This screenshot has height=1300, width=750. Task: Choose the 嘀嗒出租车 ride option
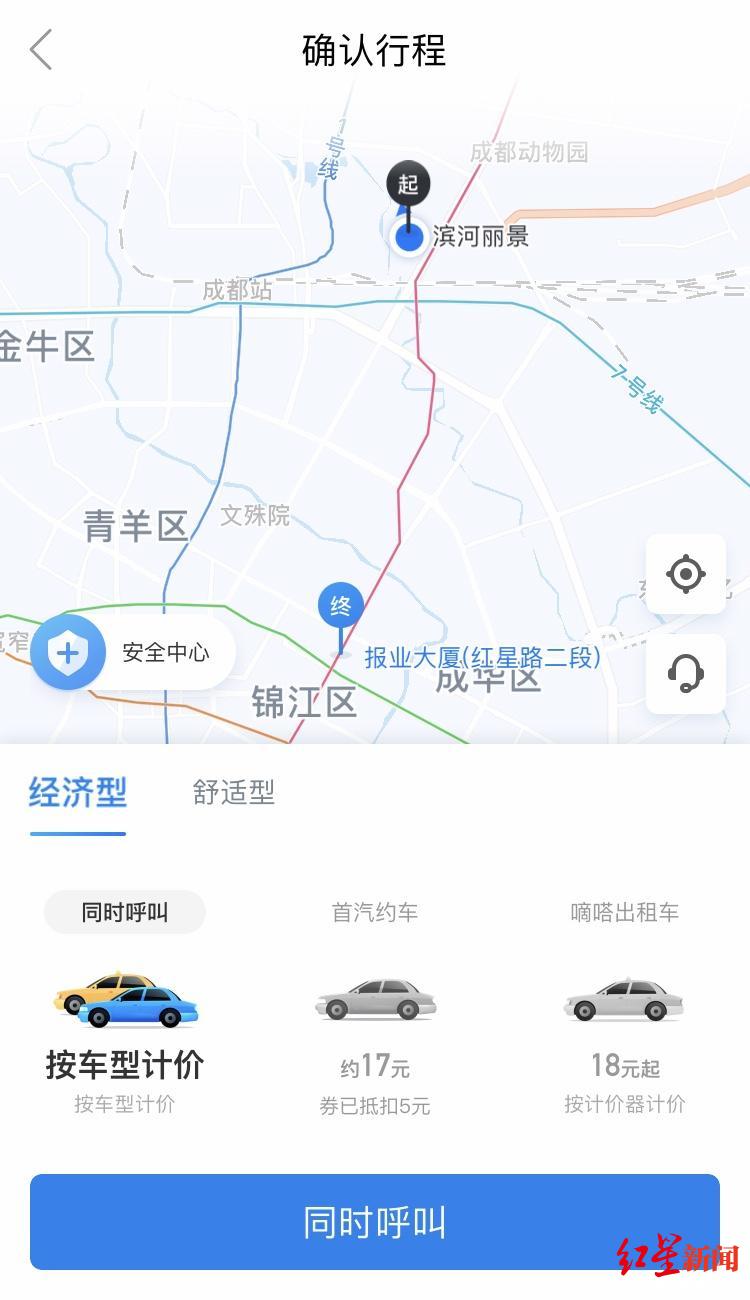click(x=624, y=1000)
